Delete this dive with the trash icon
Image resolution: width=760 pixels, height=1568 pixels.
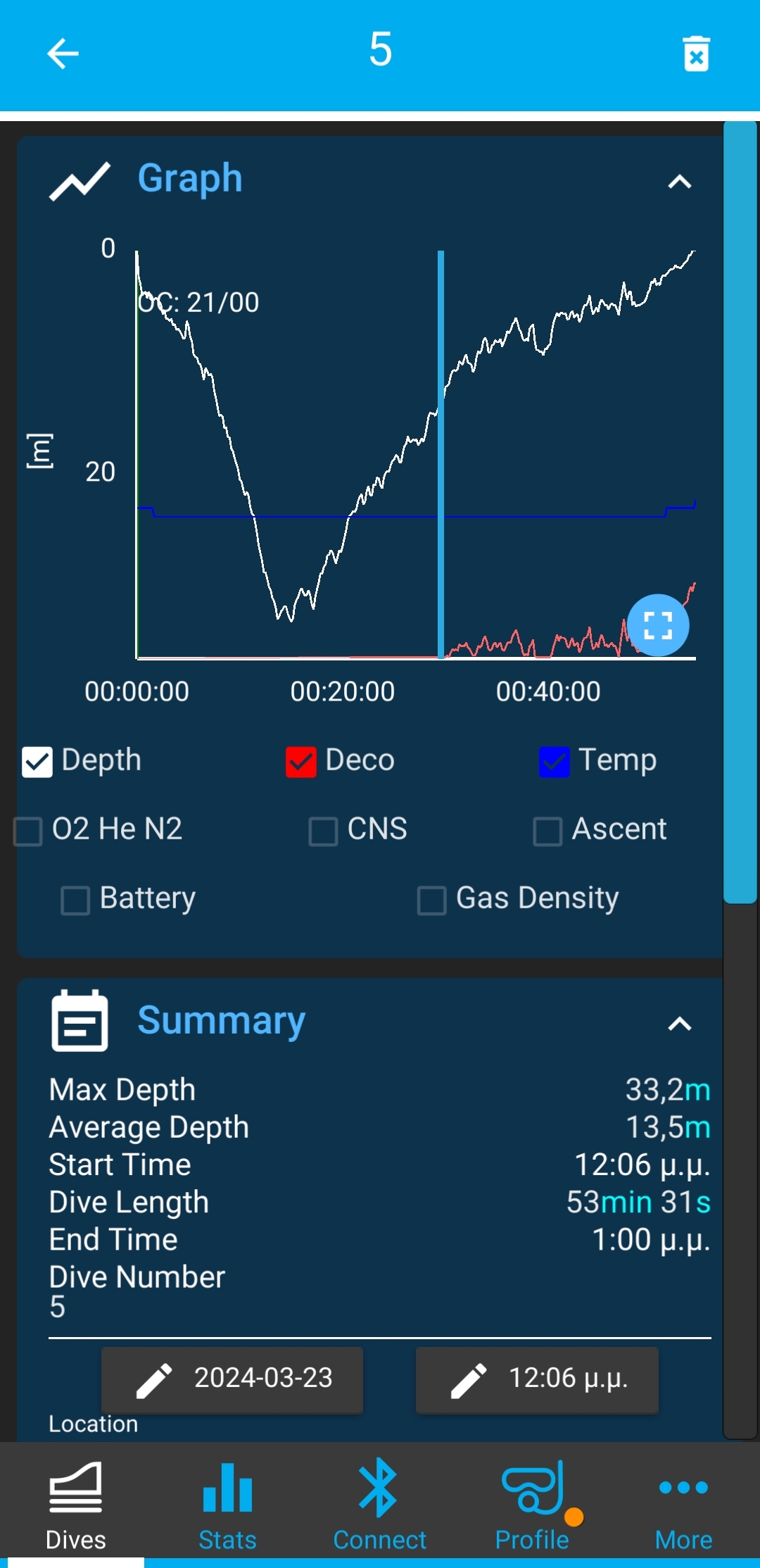pos(696,54)
